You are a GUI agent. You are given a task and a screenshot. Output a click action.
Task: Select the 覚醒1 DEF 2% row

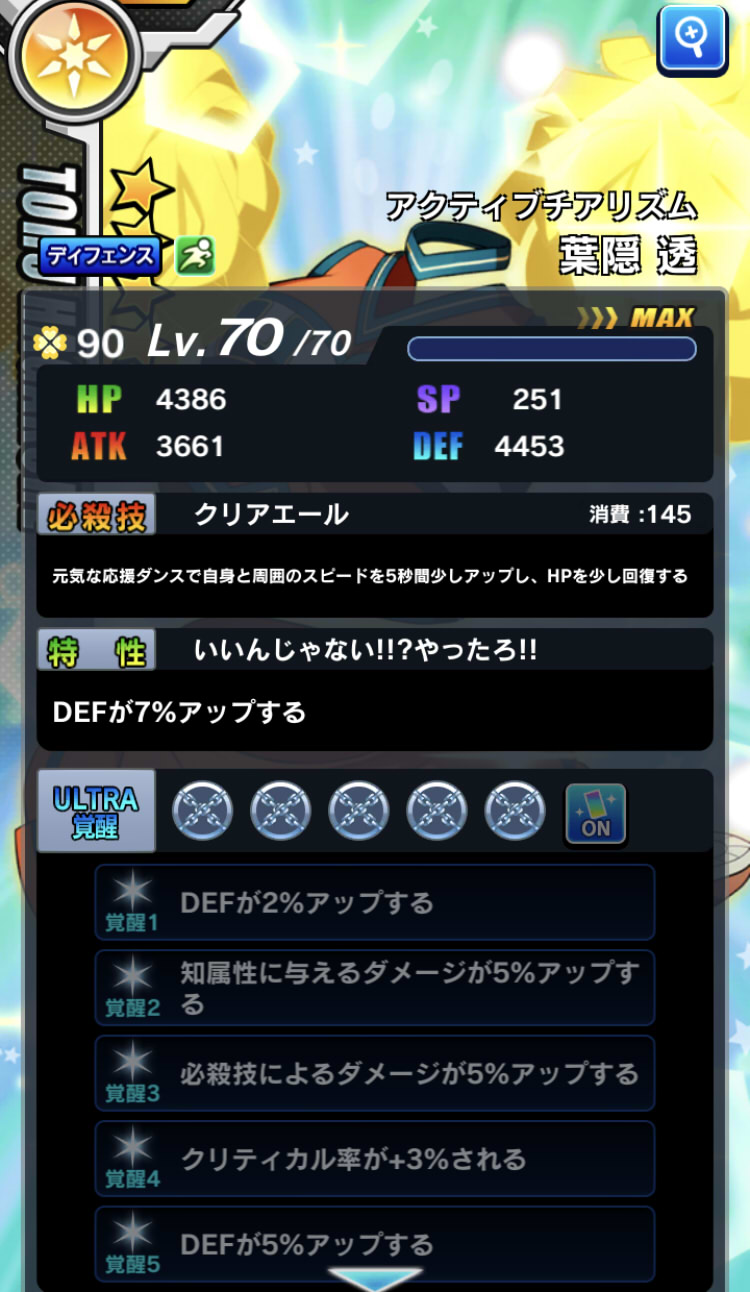click(x=375, y=903)
